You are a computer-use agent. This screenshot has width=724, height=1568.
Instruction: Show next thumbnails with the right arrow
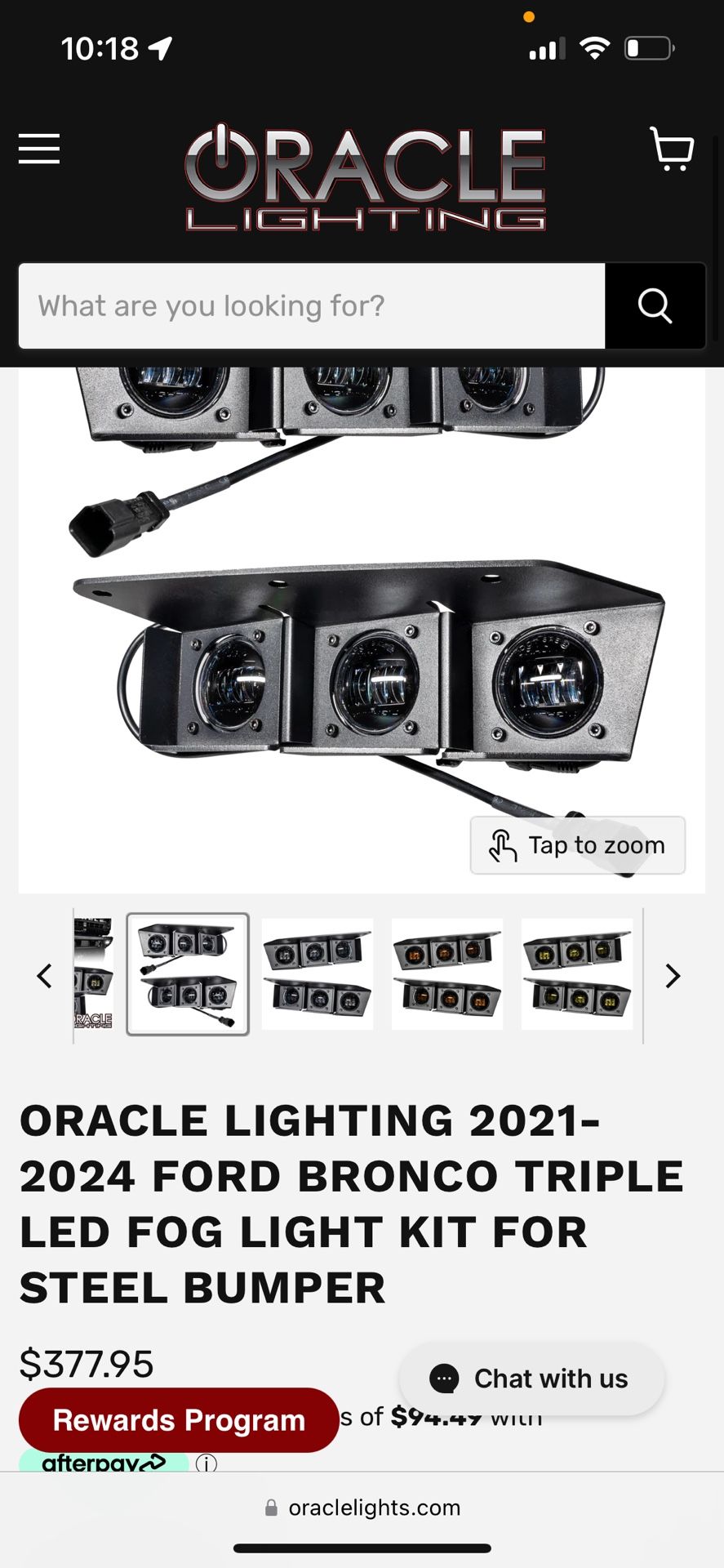pyautogui.click(x=672, y=975)
